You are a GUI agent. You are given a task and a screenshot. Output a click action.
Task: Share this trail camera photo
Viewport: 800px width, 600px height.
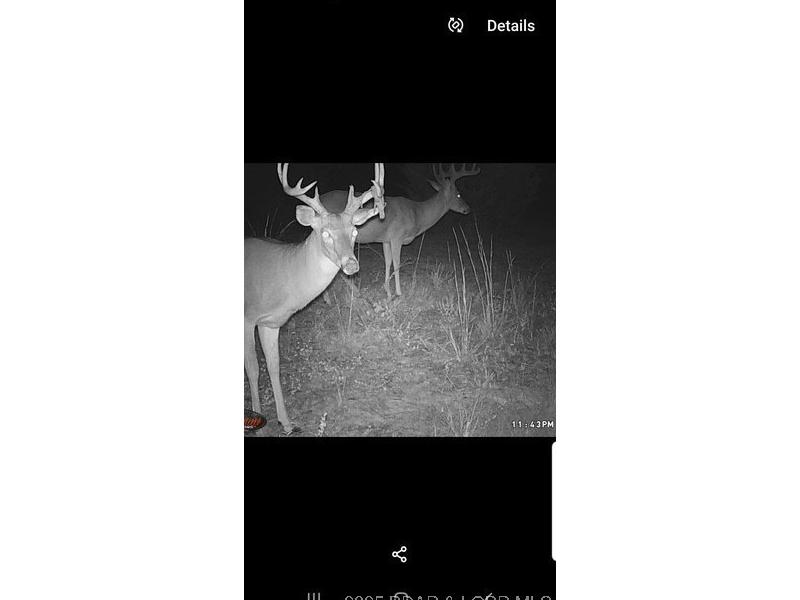(x=399, y=554)
